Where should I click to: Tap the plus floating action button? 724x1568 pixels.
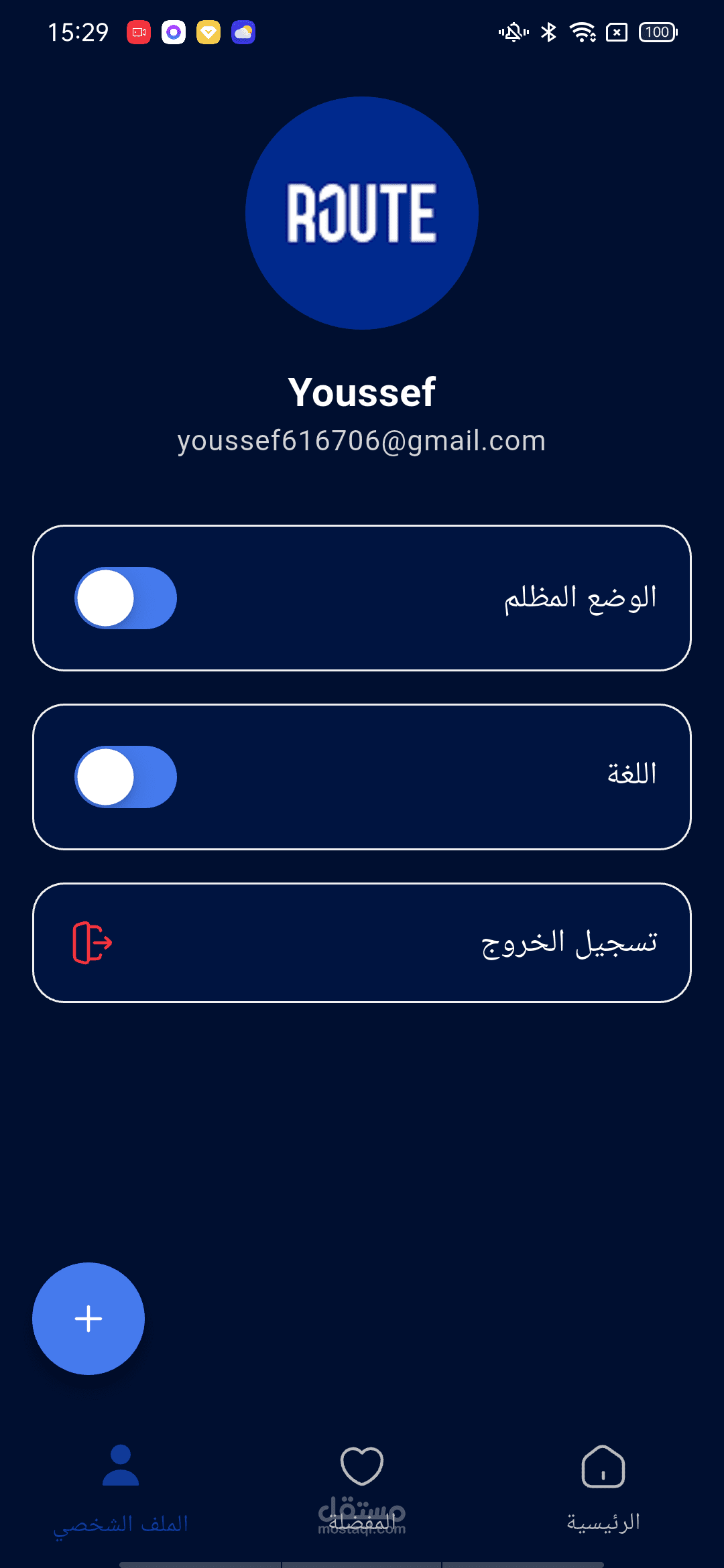pos(88,1319)
